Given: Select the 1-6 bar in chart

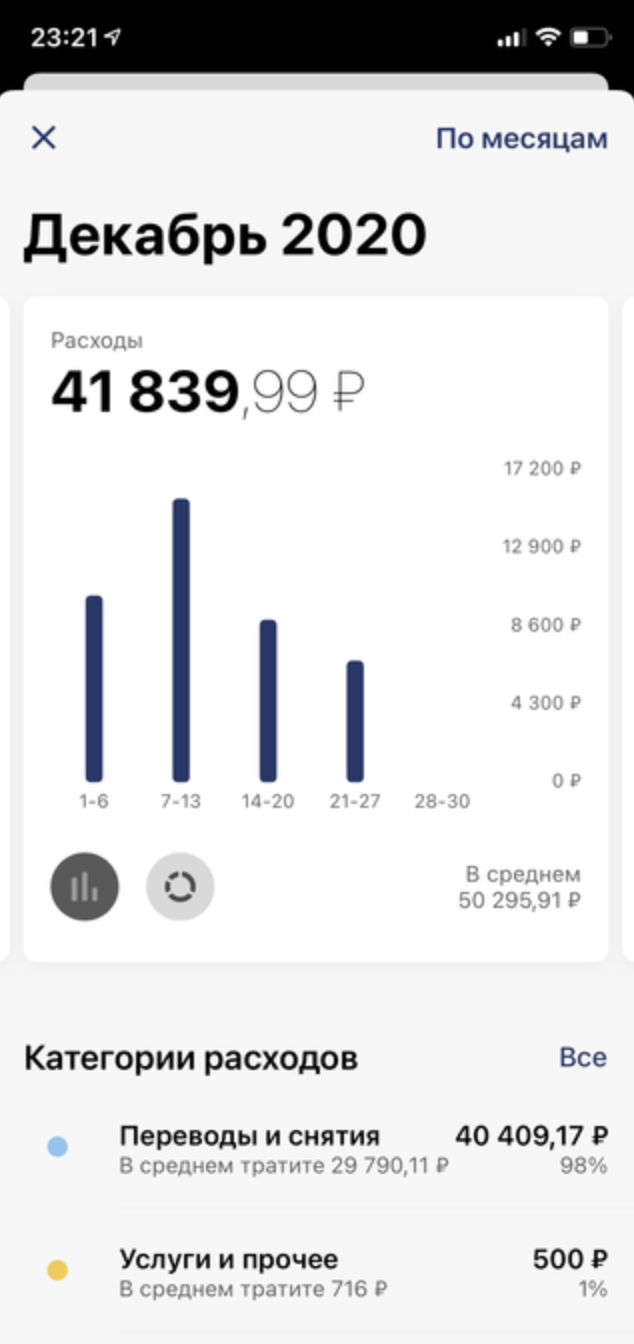Looking at the screenshot, I should tap(94, 688).
